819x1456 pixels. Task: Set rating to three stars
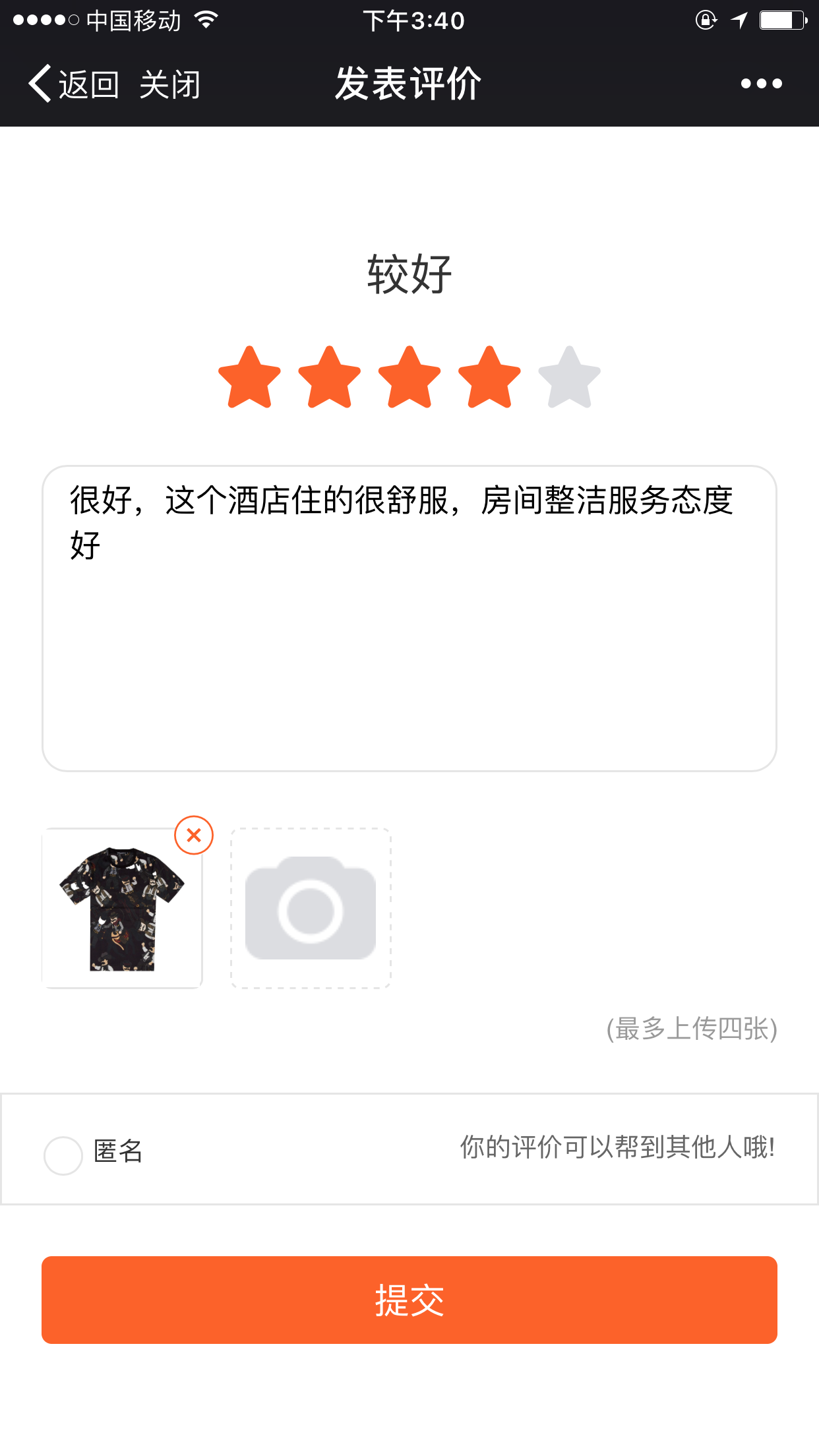coord(409,378)
